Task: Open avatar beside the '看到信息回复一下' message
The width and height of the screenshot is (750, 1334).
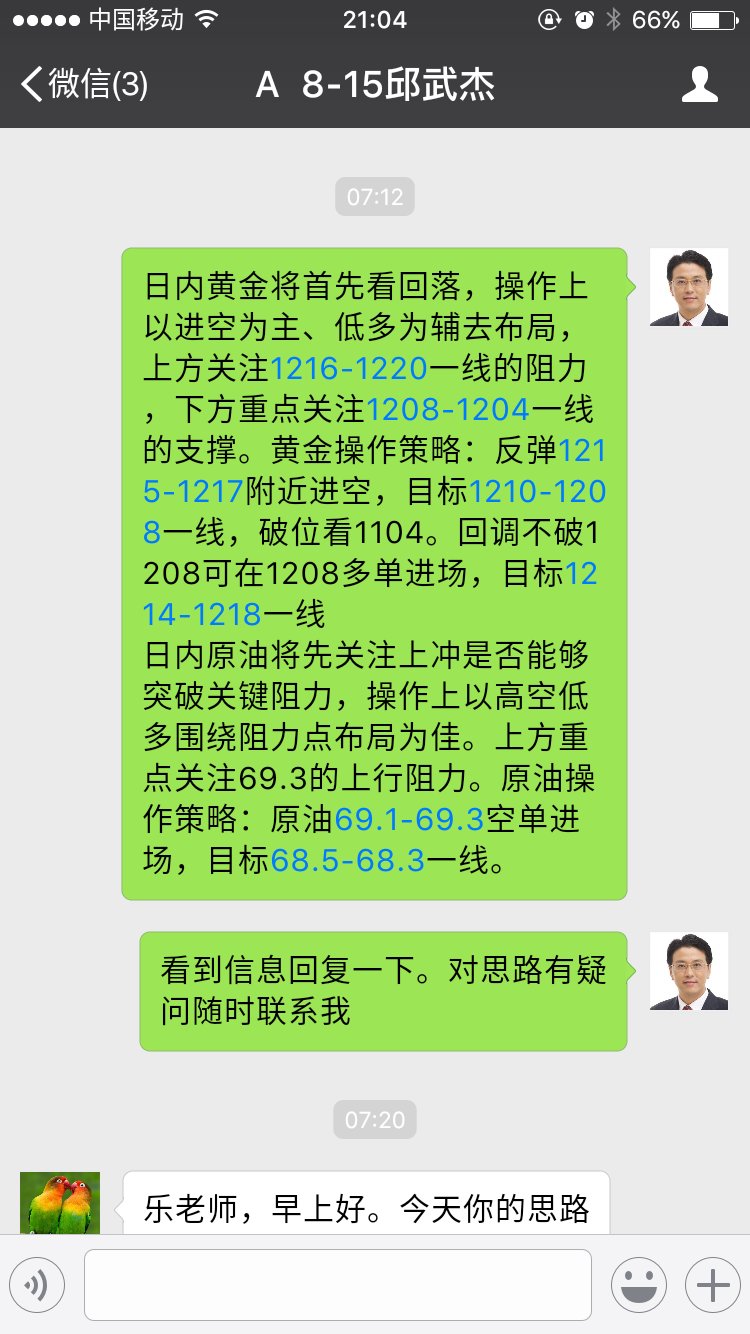Action: click(688, 971)
